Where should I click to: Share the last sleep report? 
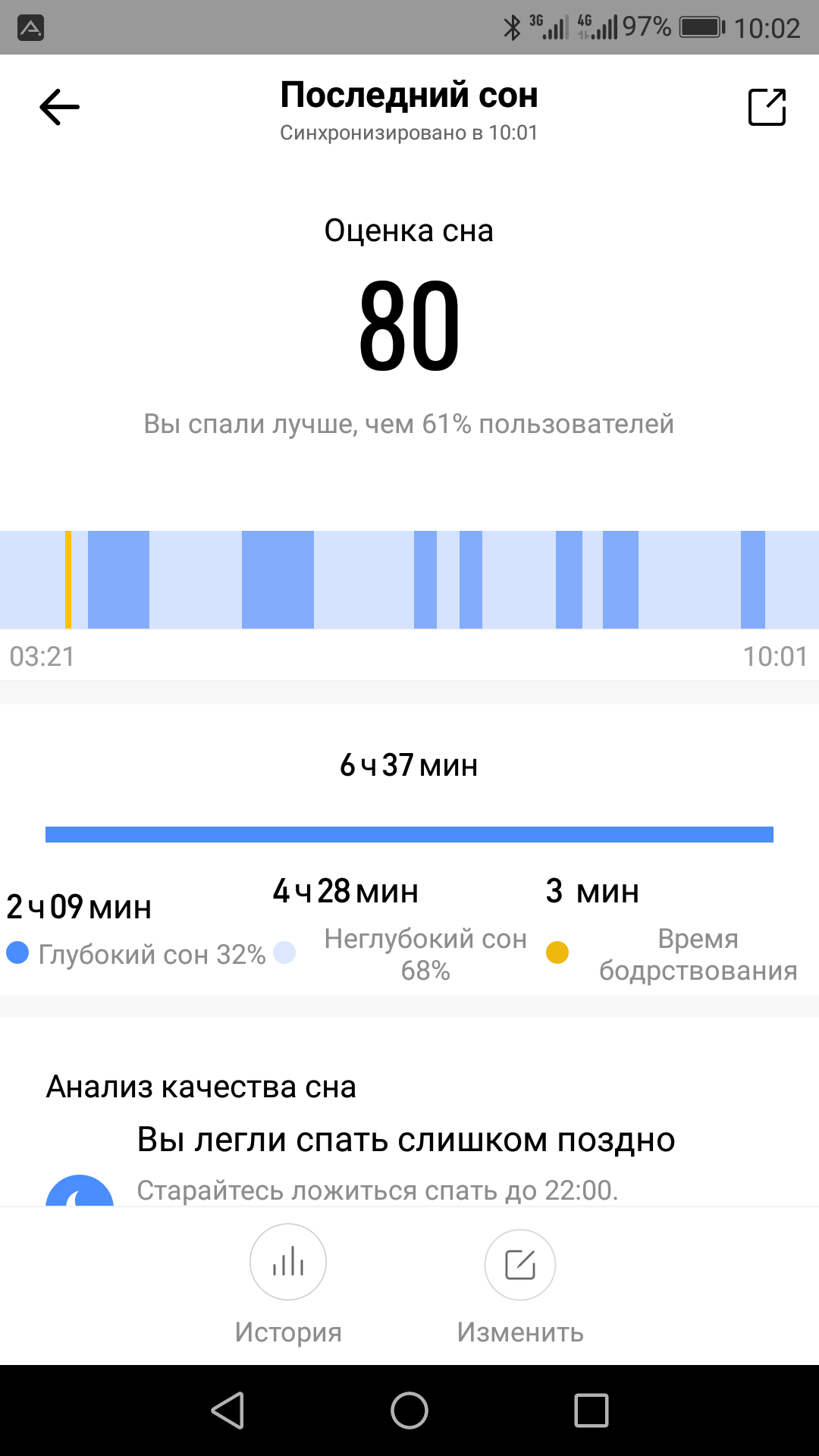[x=767, y=107]
